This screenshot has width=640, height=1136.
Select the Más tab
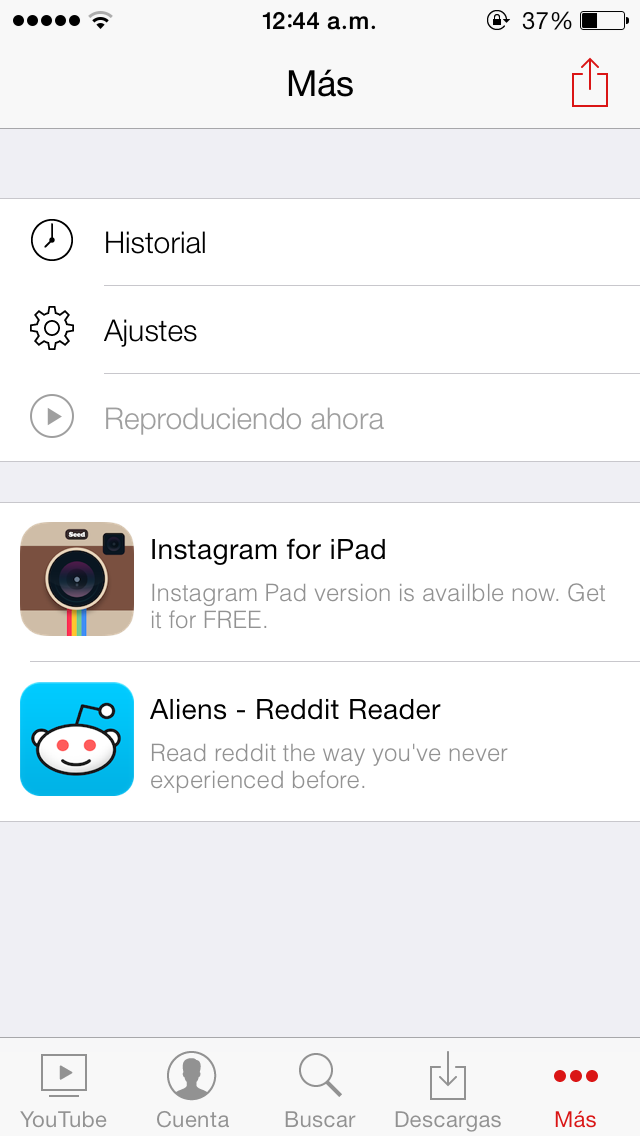(x=576, y=1088)
